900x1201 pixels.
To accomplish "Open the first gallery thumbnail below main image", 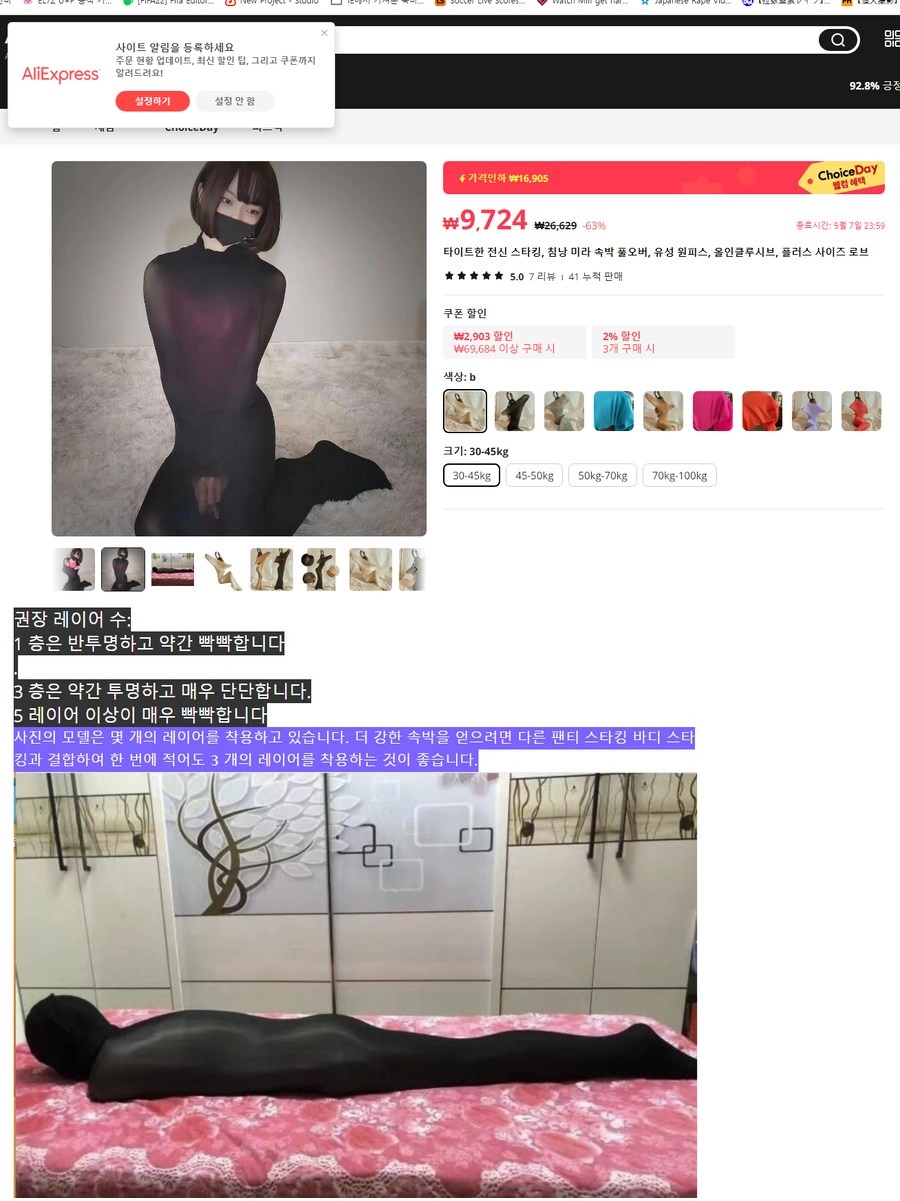I will [74, 569].
